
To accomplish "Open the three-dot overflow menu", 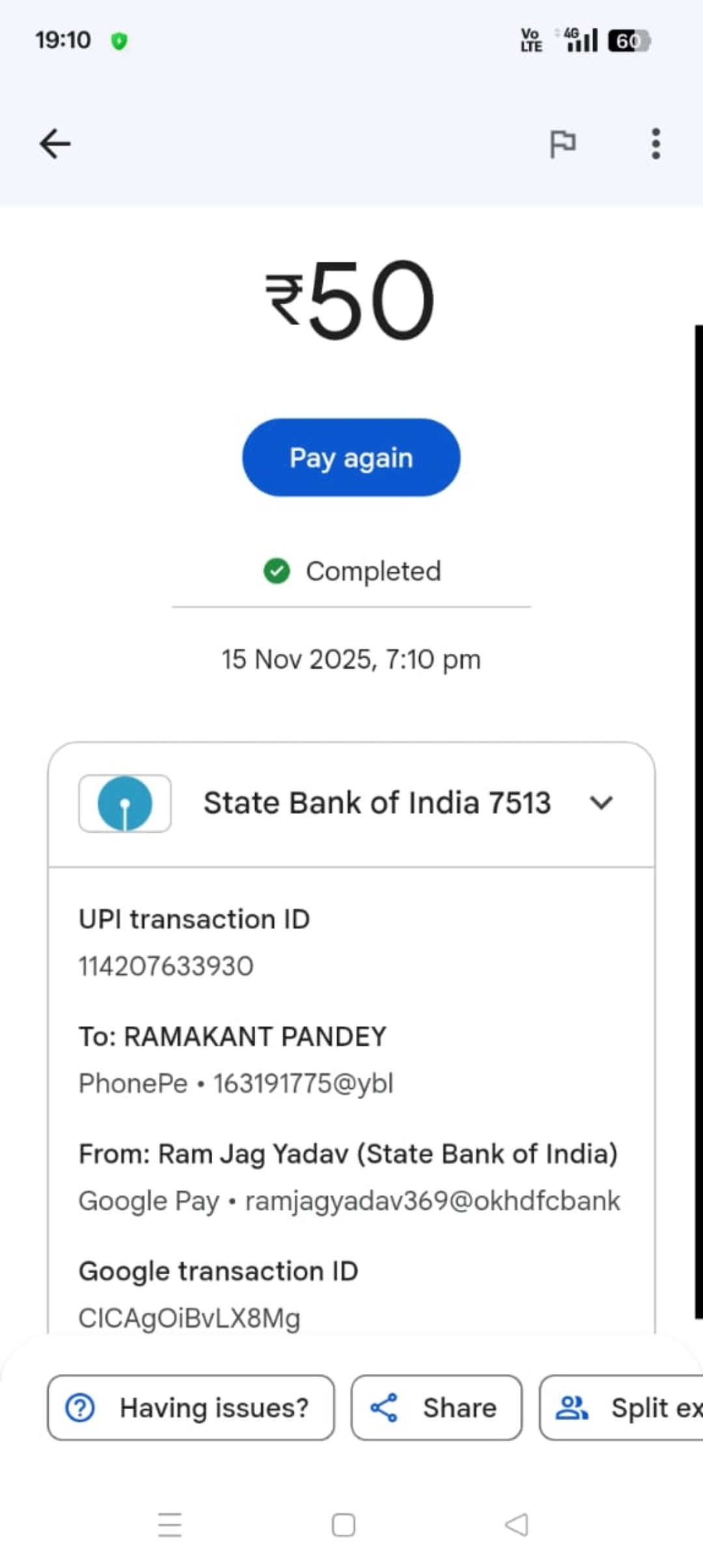I will tap(655, 143).
